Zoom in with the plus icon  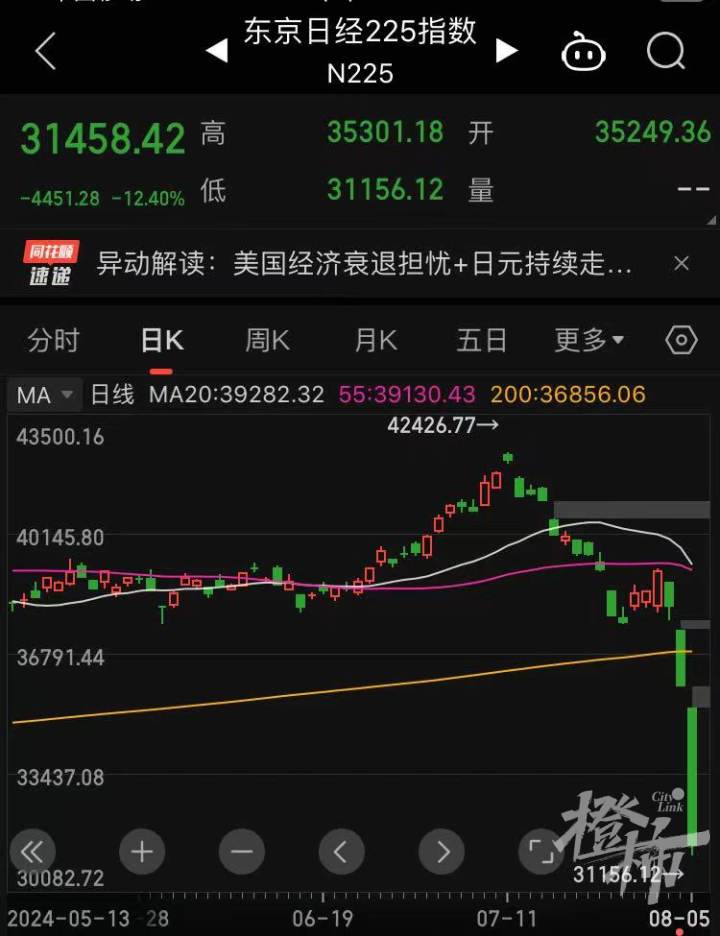point(141,852)
